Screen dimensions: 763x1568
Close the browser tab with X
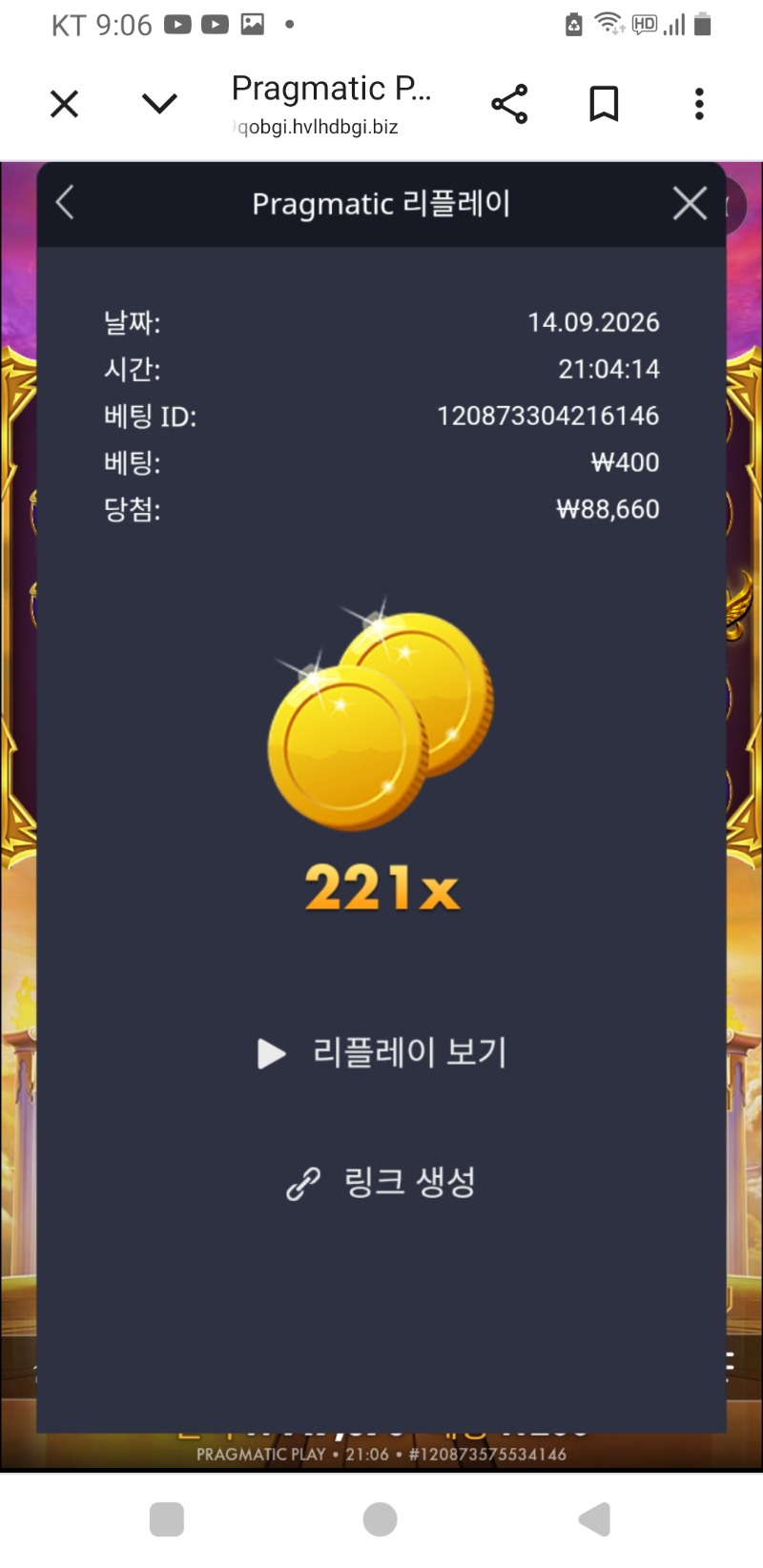point(64,103)
